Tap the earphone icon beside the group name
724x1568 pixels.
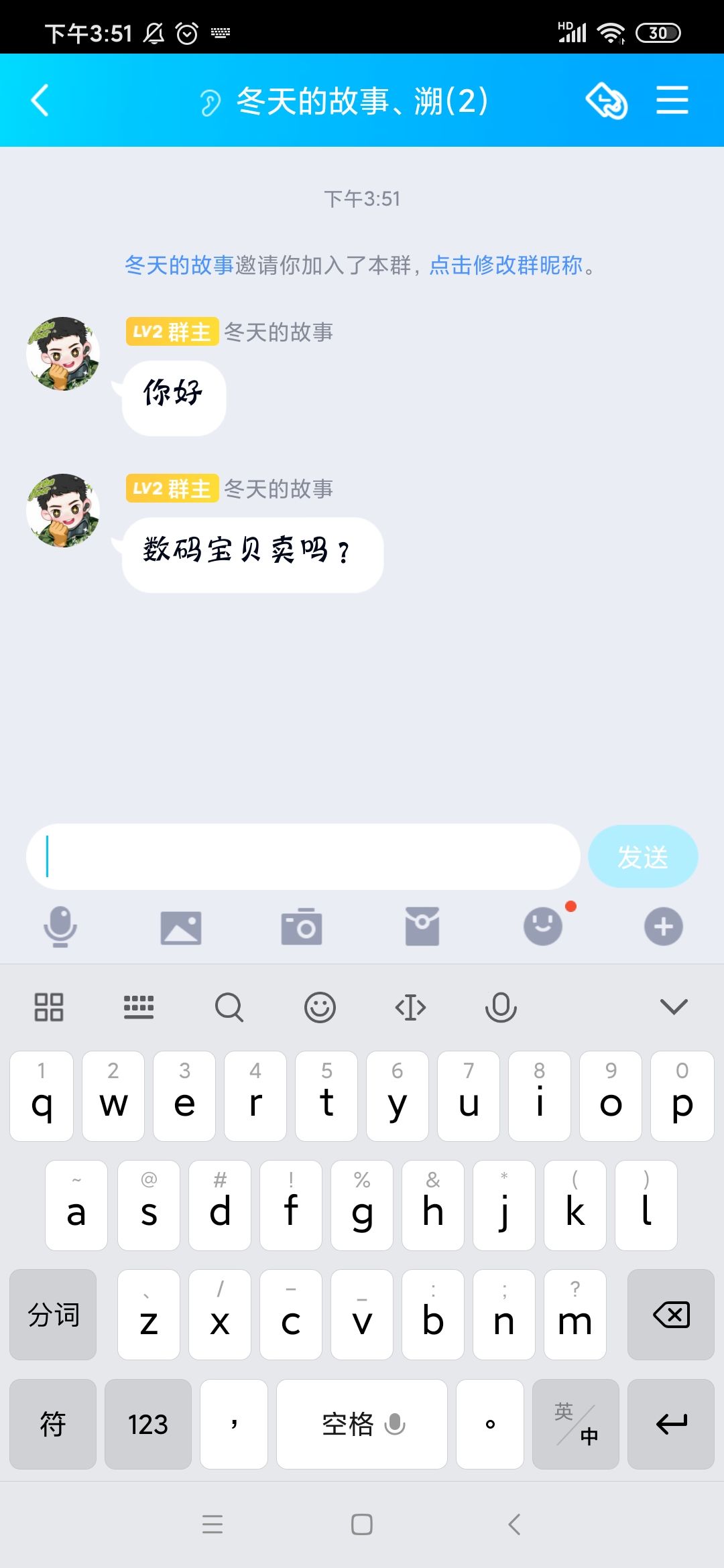click(210, 102)
